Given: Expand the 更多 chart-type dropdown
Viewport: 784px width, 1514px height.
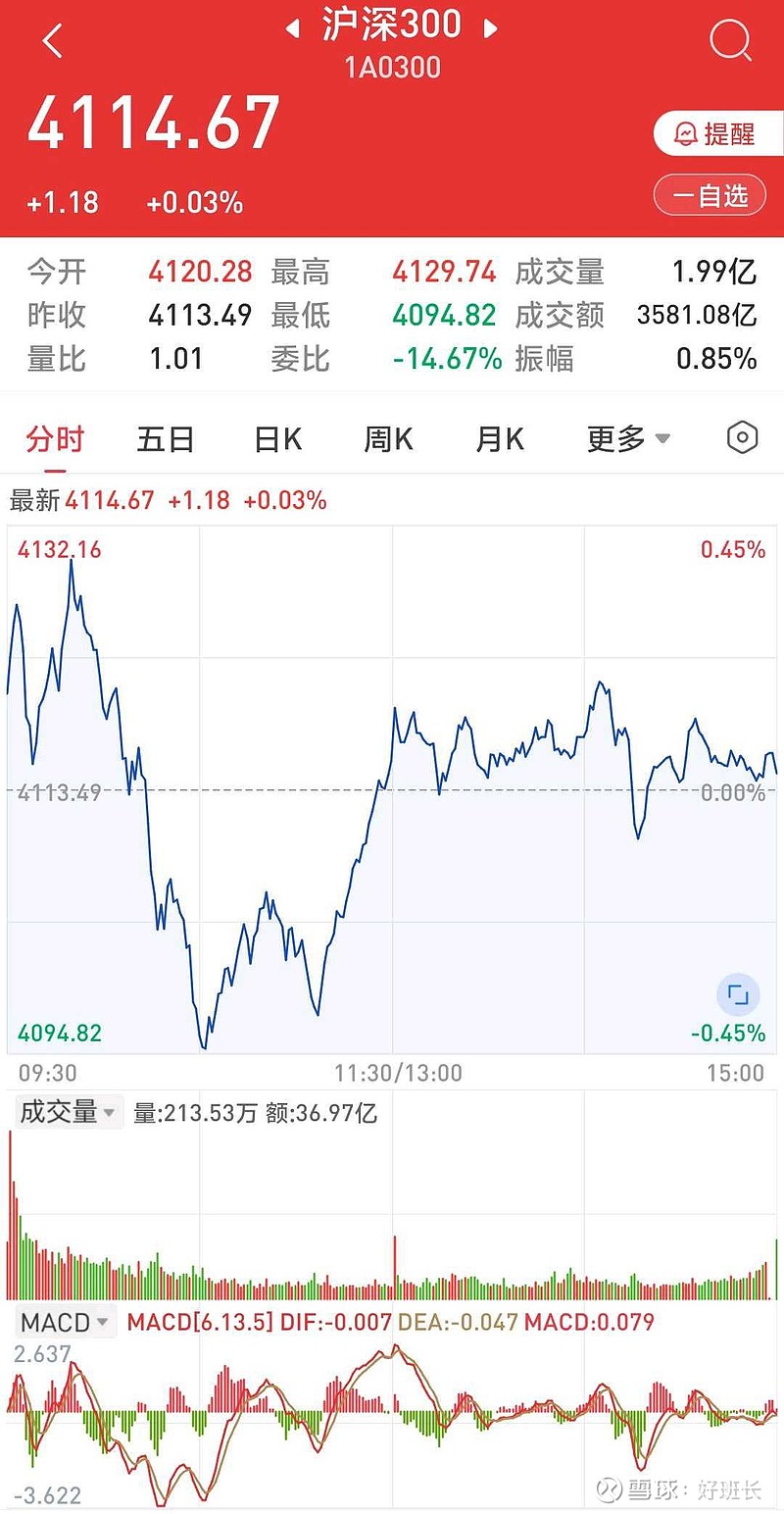Looking at the screenshot, I should pyautogui.click(x=629, y=438).
